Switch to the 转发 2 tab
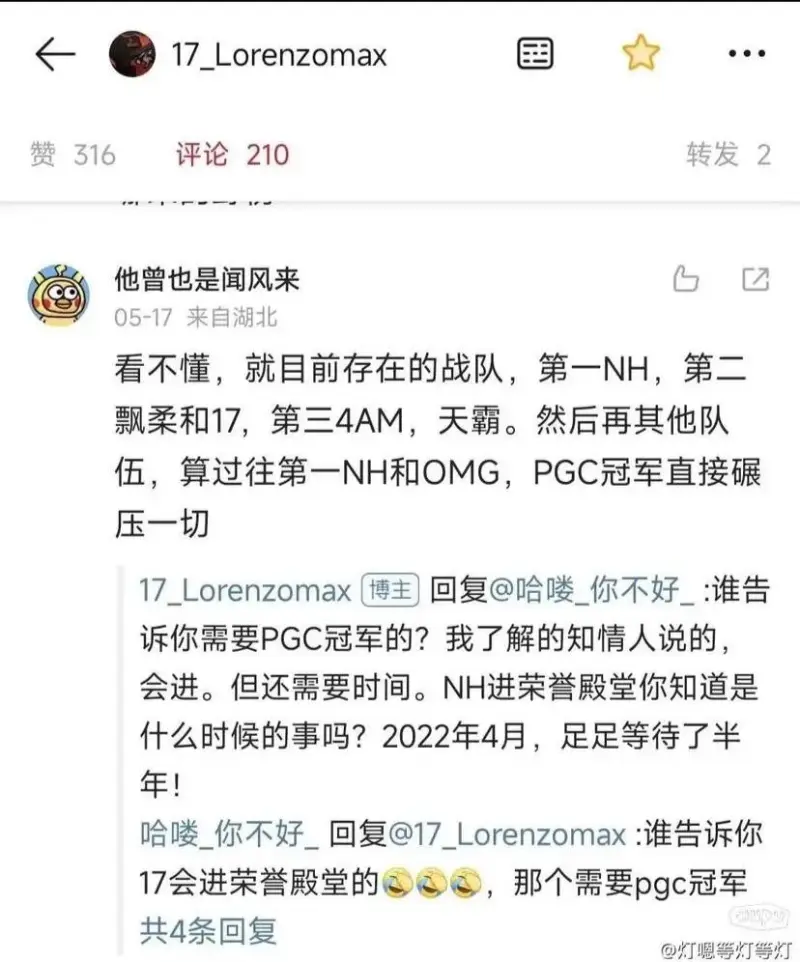The image size is (800, 962). coord(727,155)
